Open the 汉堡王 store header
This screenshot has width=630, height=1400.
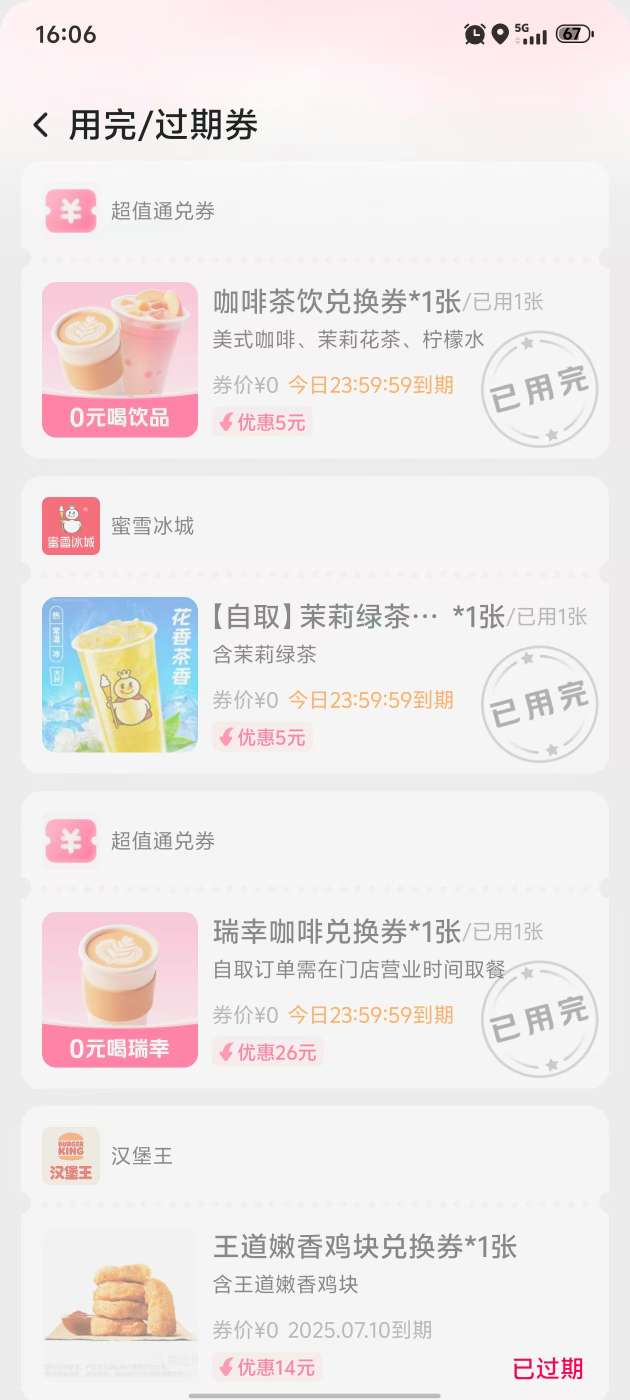tap(141, 1156)
